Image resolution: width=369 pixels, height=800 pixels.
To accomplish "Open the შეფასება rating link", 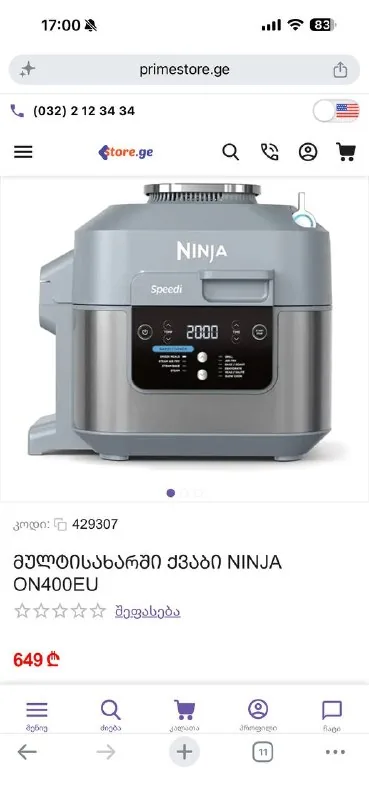I will (147, 611).
